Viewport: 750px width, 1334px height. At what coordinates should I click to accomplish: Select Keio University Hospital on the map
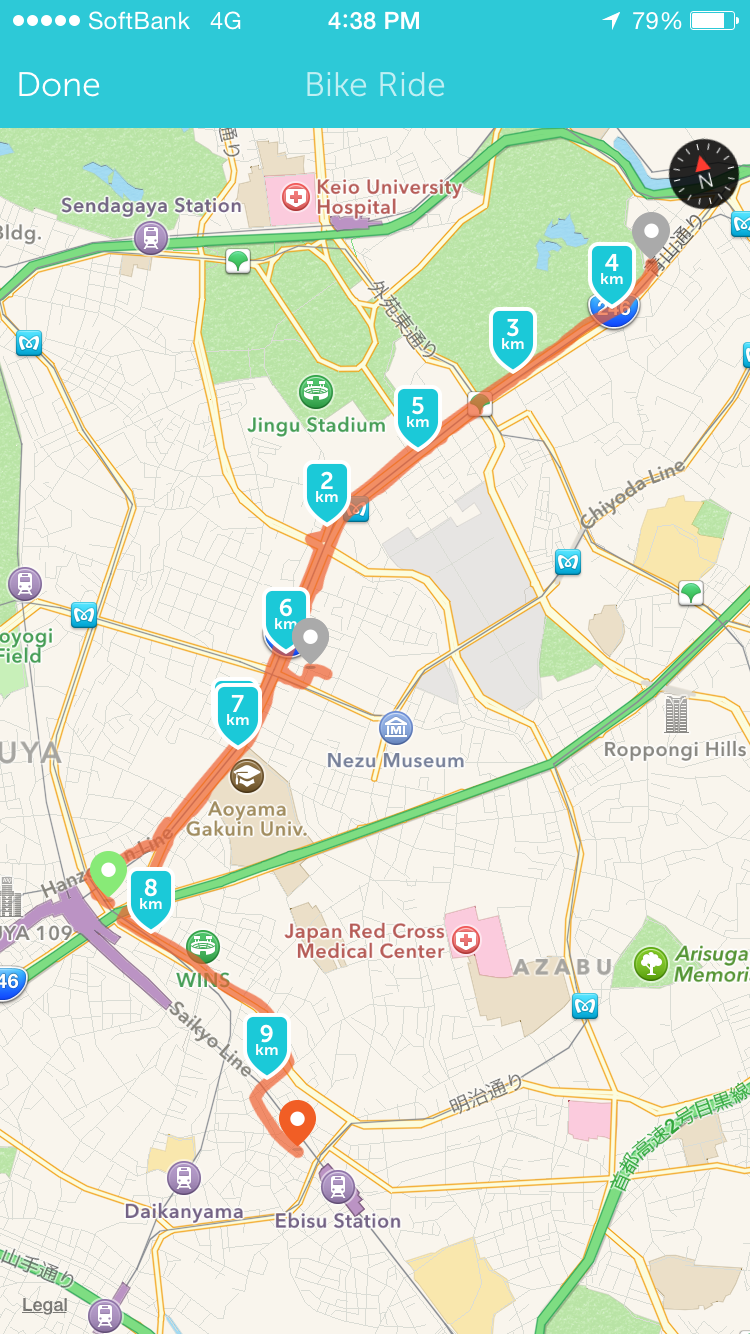[296, 197]
